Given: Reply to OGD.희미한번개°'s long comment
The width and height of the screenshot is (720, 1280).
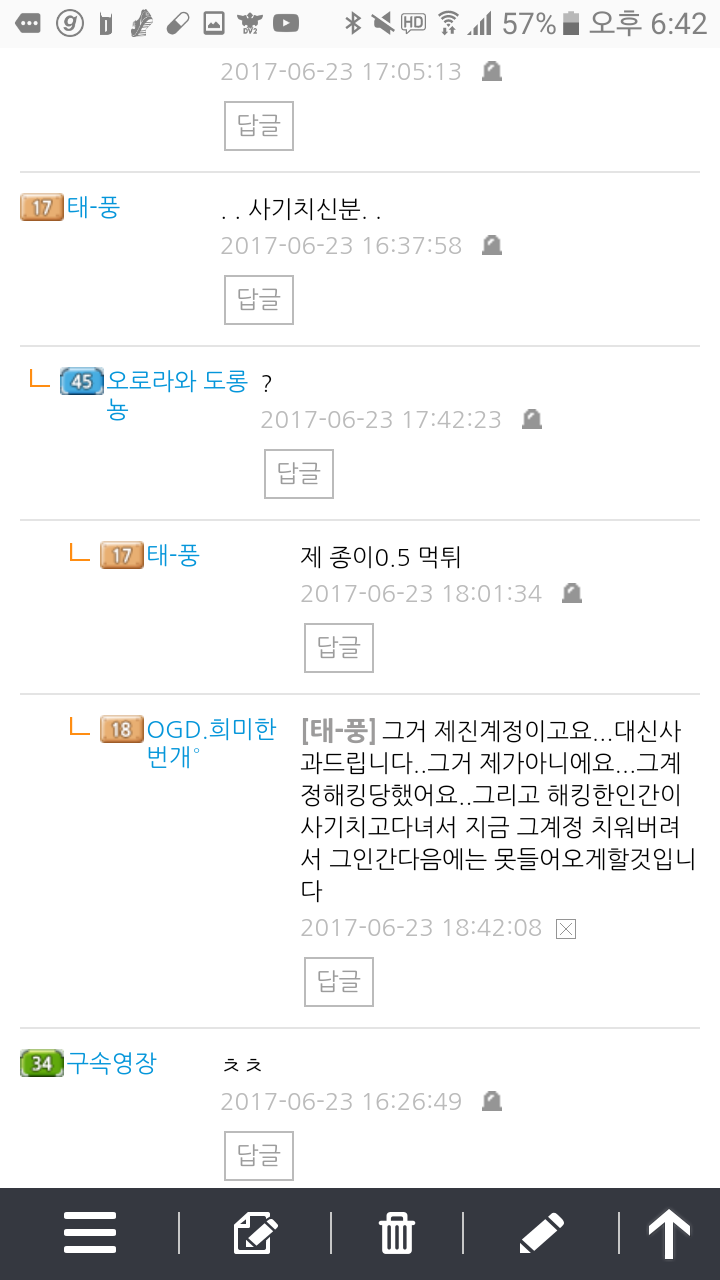Looking at the screenshot, I should [x=339, y=981].
